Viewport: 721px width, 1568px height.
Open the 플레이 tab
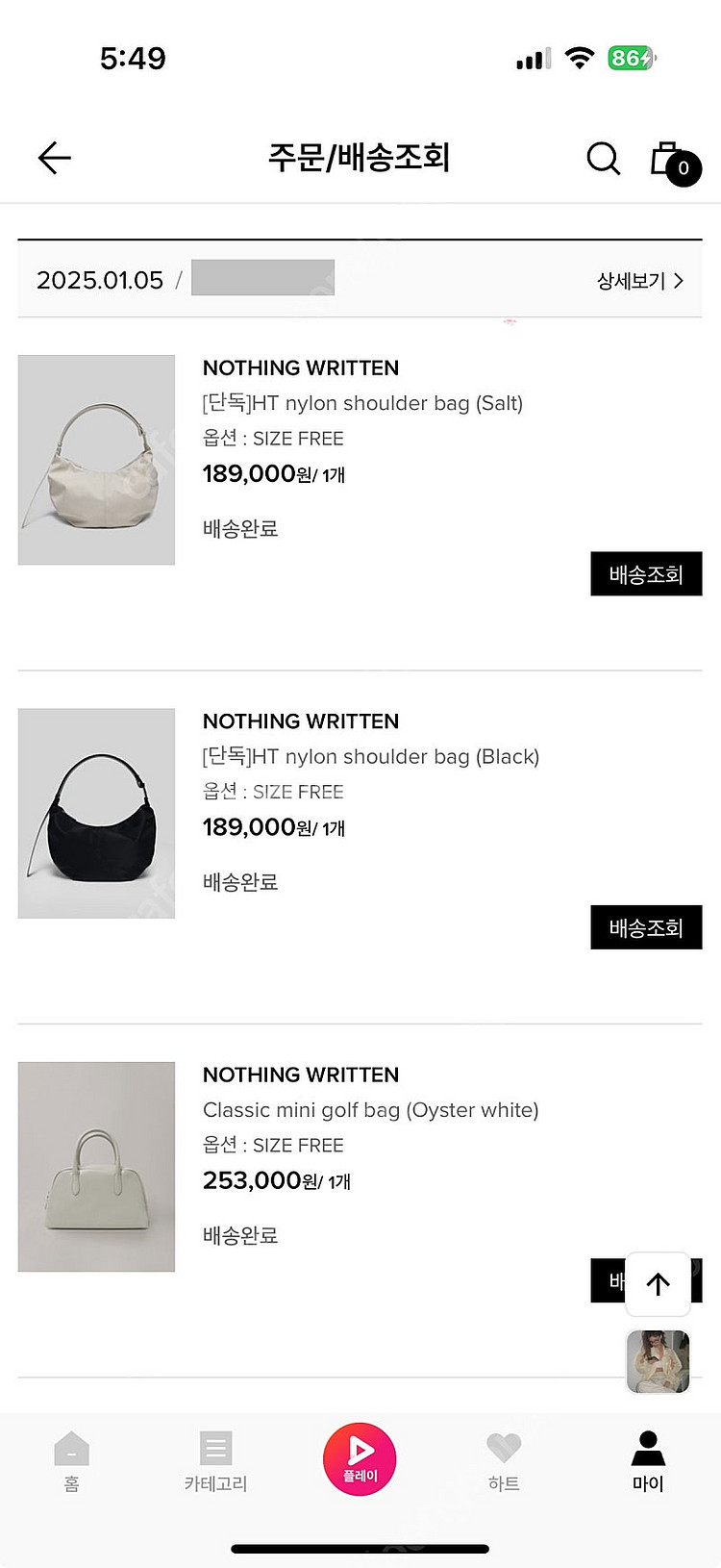(360, 1458)
